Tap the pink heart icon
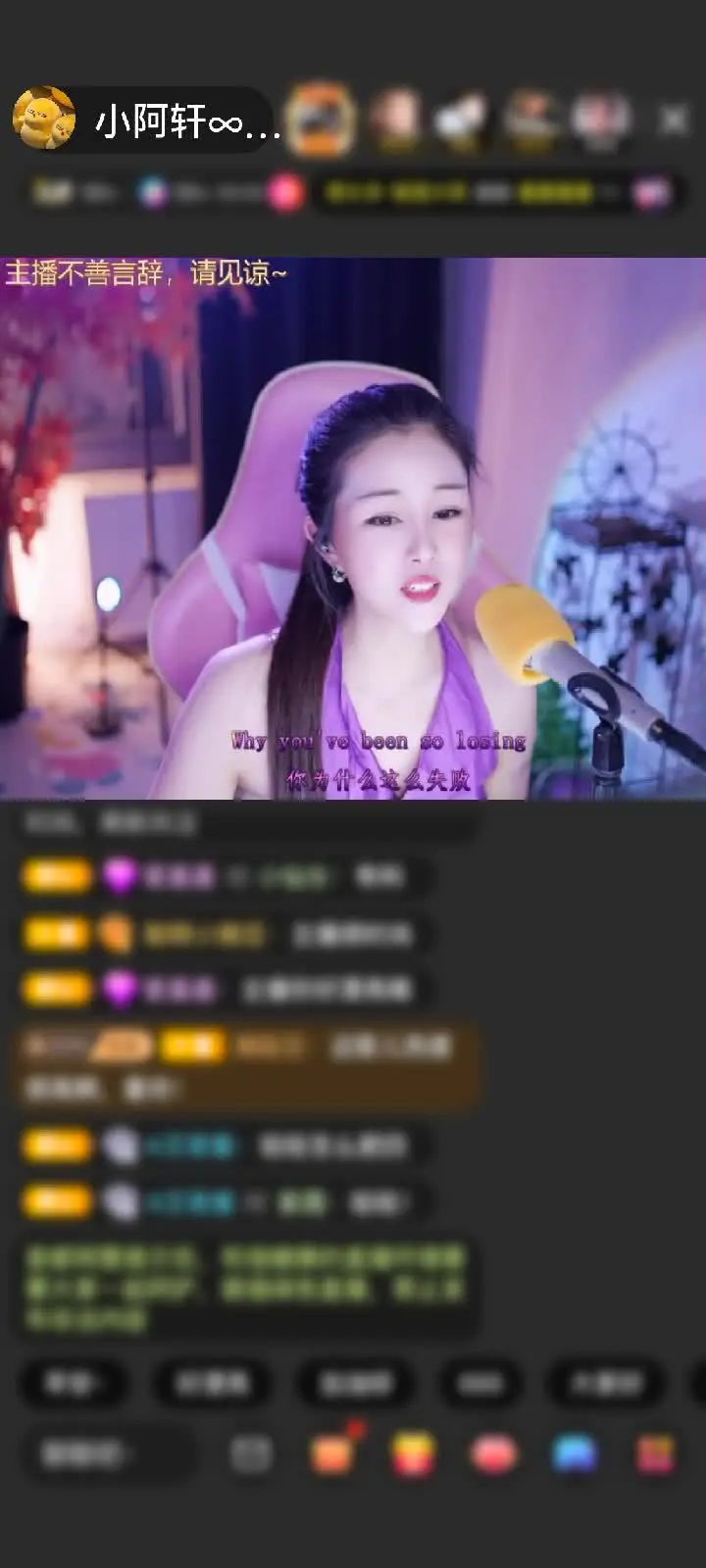Viewport: 706px width, 1568px height. (x=493, y=1454)
